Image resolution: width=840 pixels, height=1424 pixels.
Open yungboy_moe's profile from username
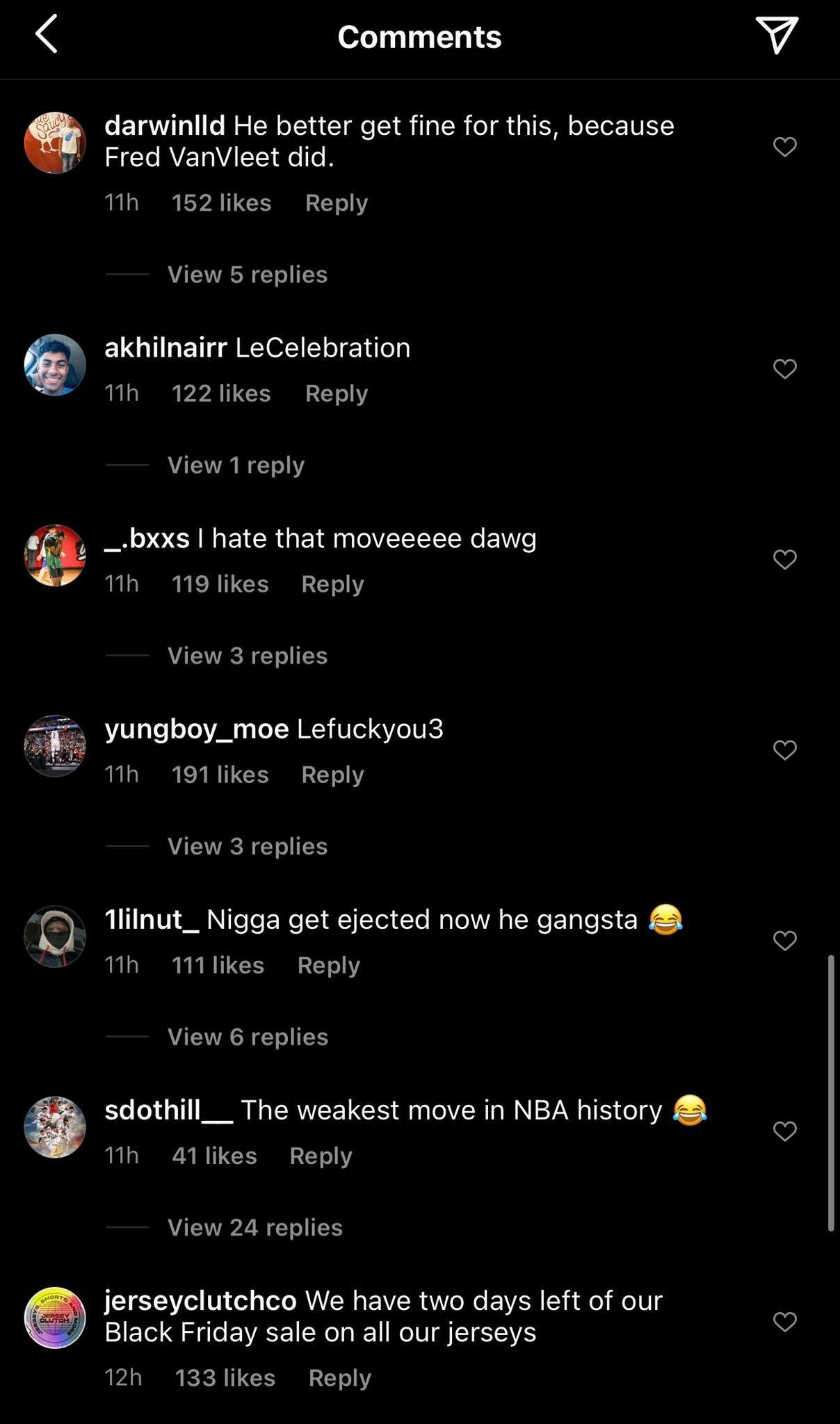197,729
